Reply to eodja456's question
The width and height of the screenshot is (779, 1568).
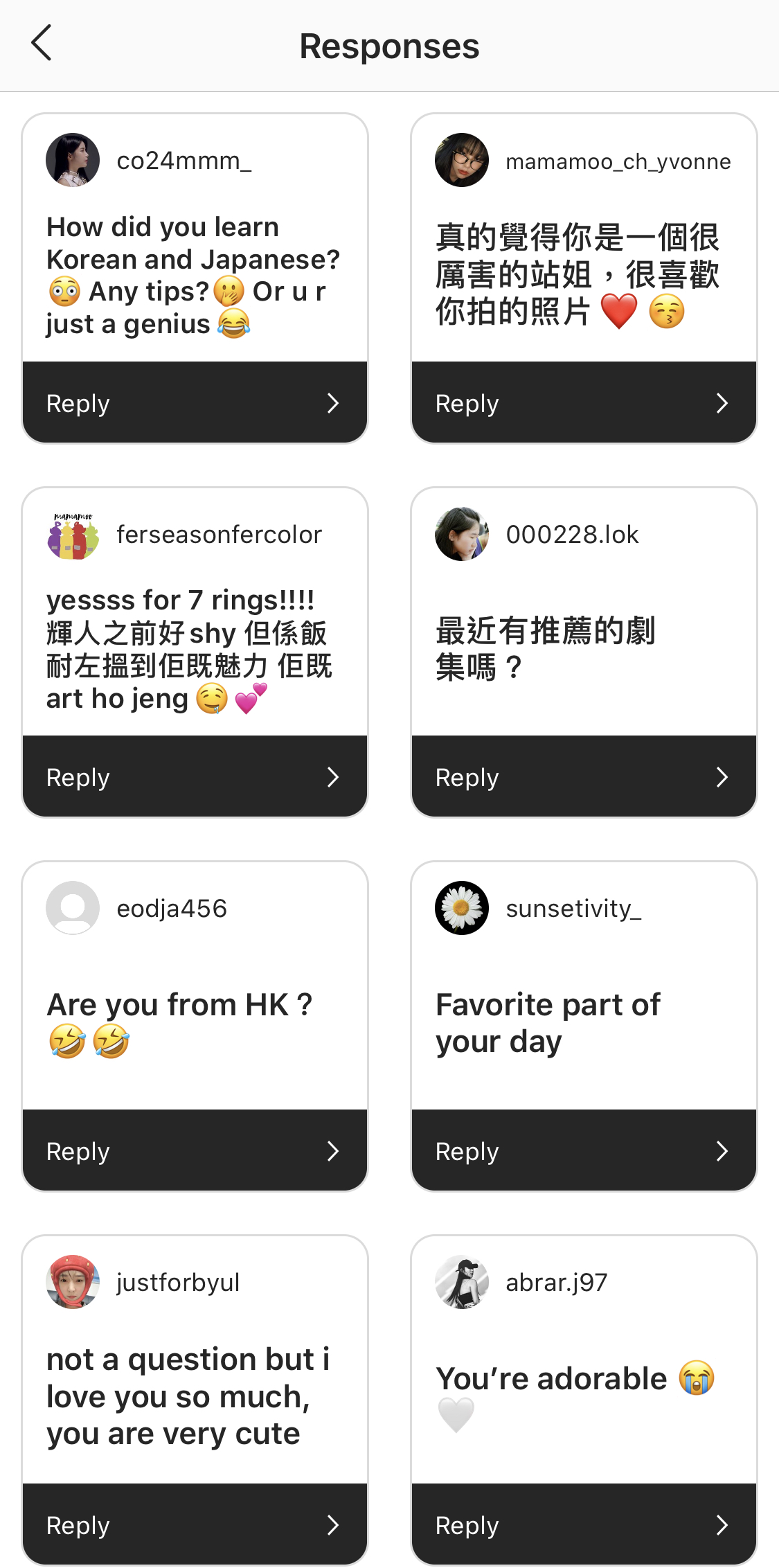(x=195, y=1151)
